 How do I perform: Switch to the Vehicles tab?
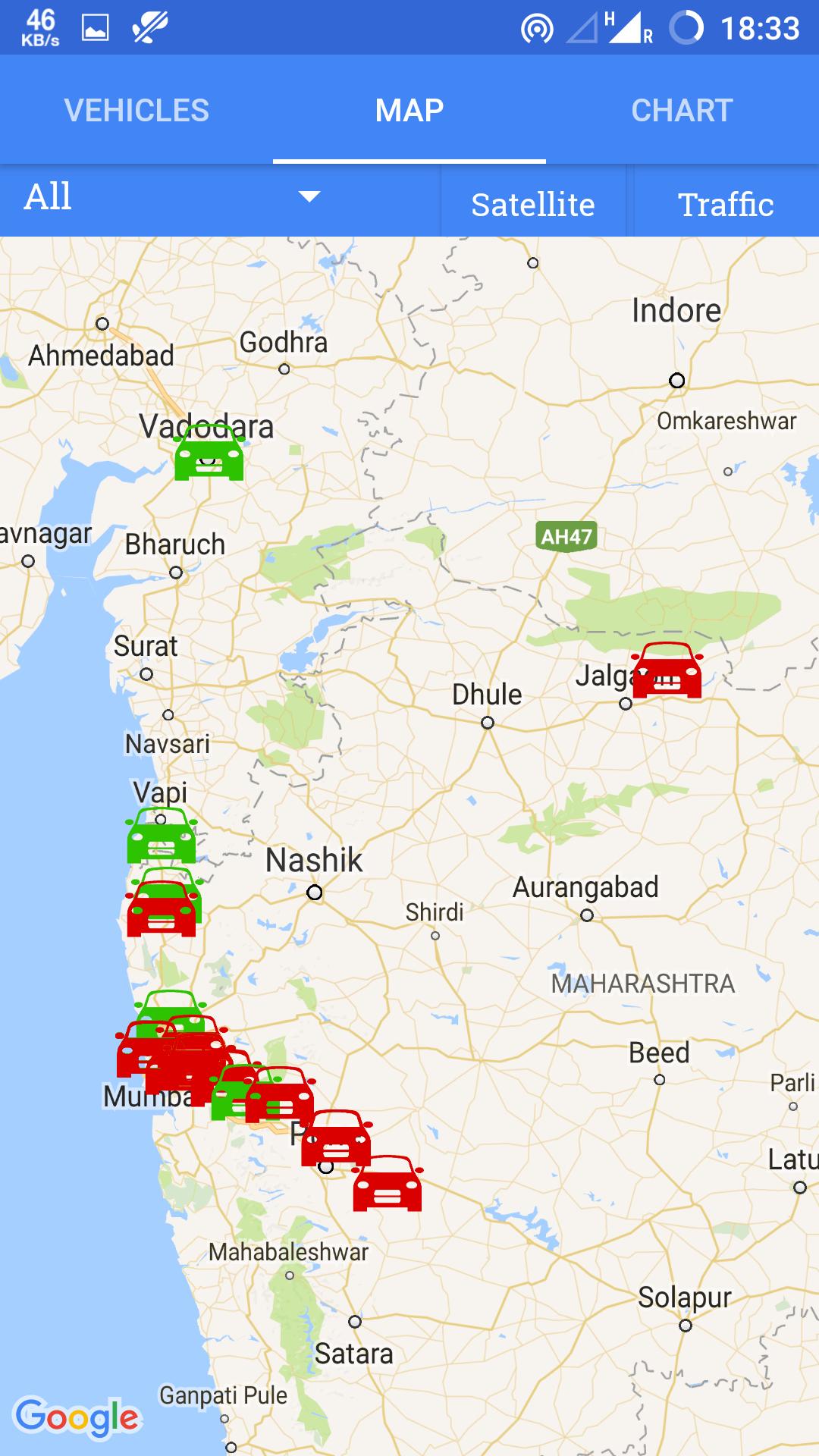[x=136, y=111]
